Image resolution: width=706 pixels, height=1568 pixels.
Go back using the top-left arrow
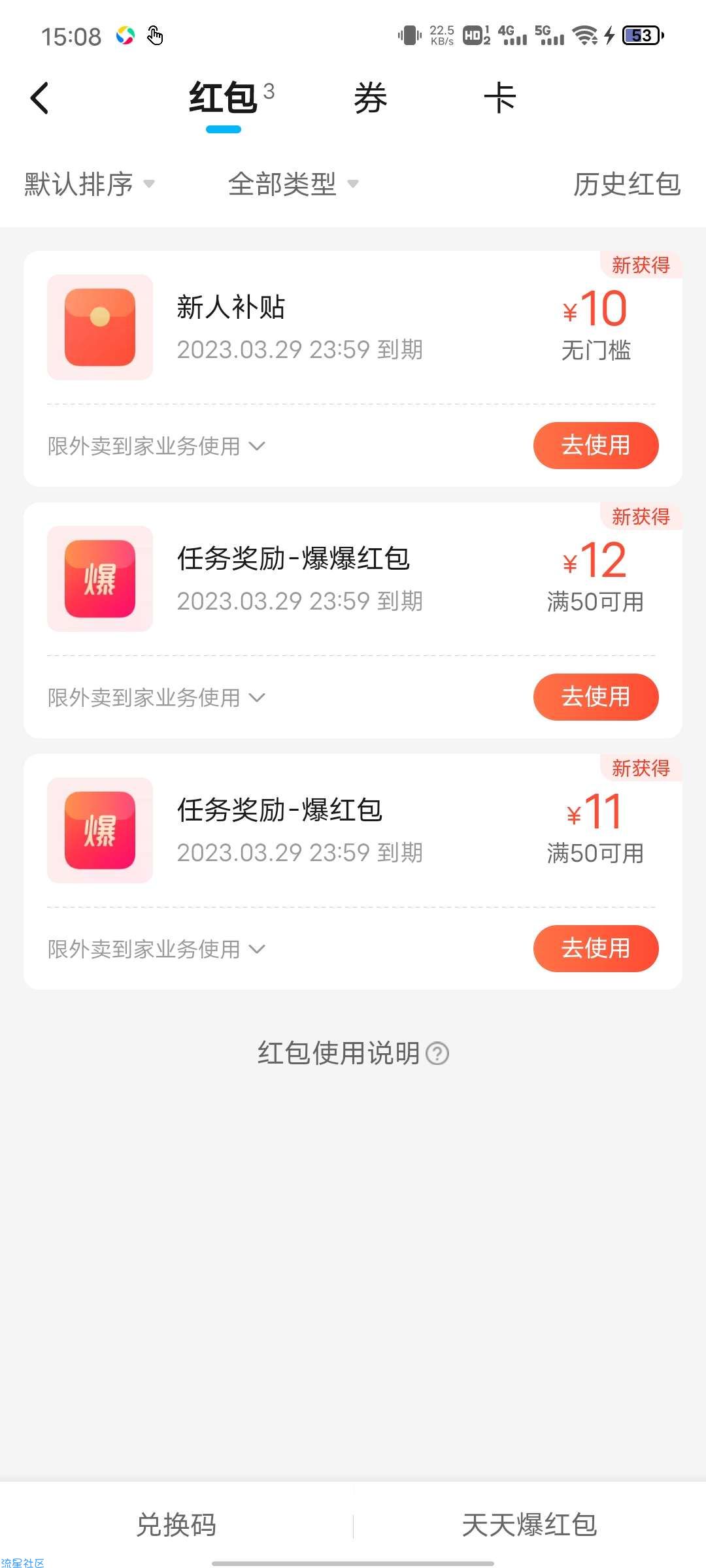point(40,98)
